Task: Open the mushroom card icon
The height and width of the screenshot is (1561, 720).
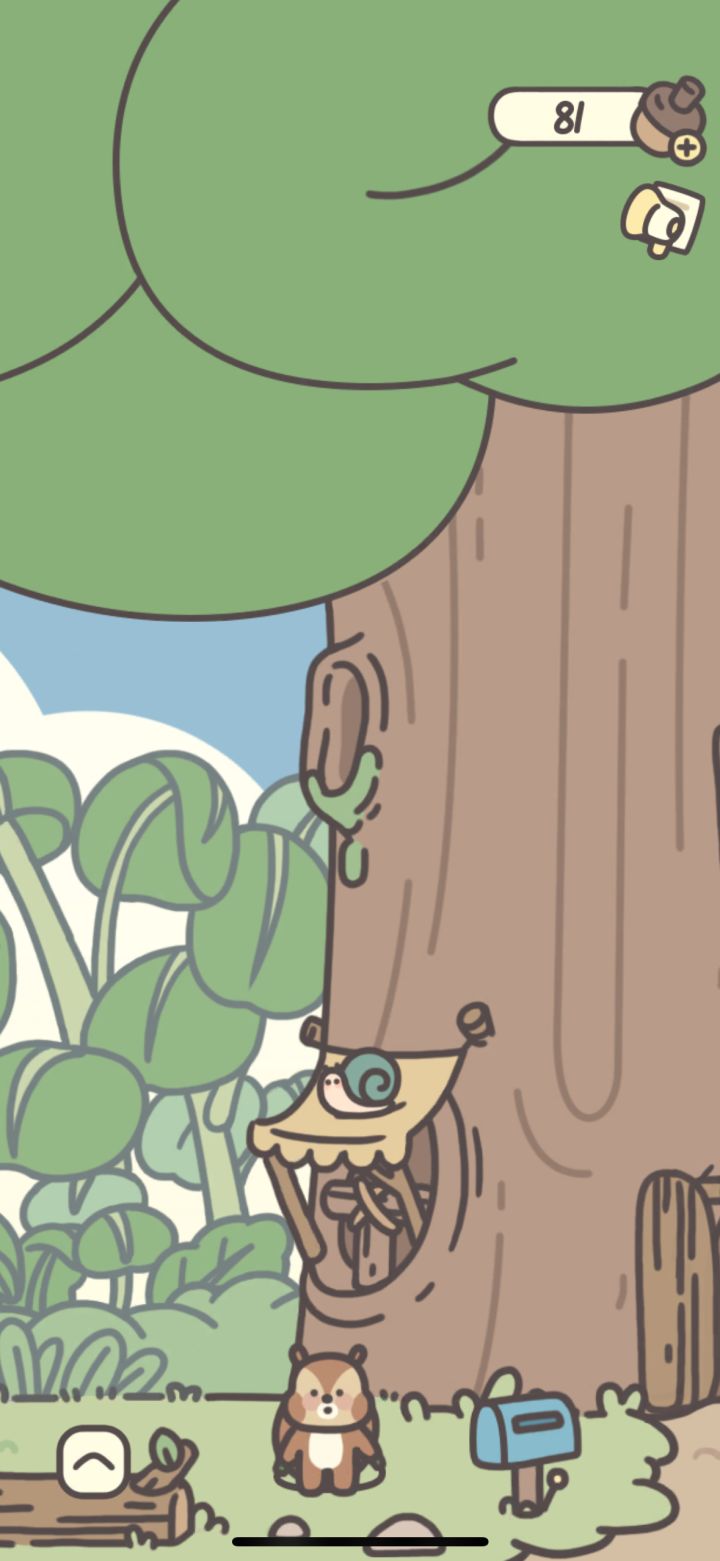Action: click(661, 220)
